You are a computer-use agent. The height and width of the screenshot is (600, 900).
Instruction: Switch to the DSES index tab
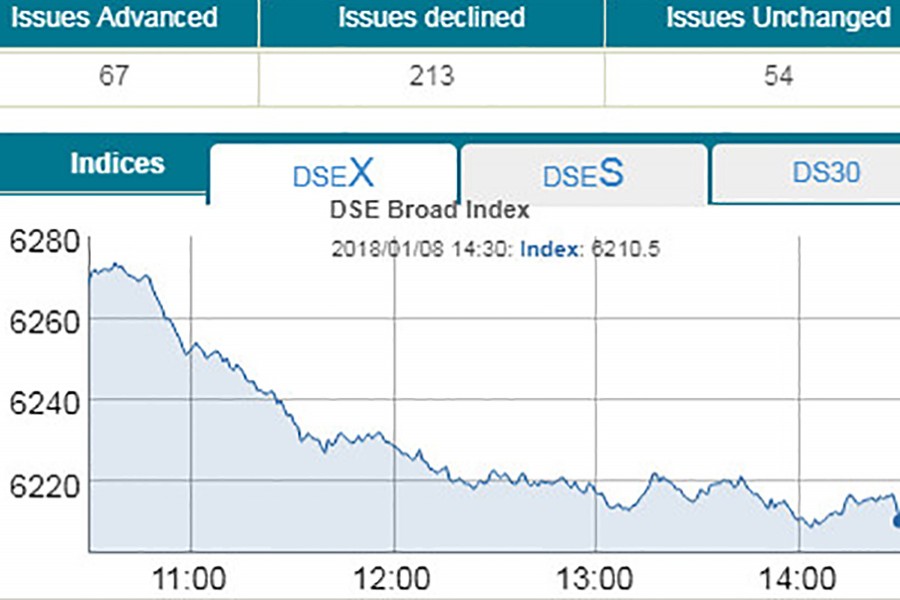(x=583, y=174)
